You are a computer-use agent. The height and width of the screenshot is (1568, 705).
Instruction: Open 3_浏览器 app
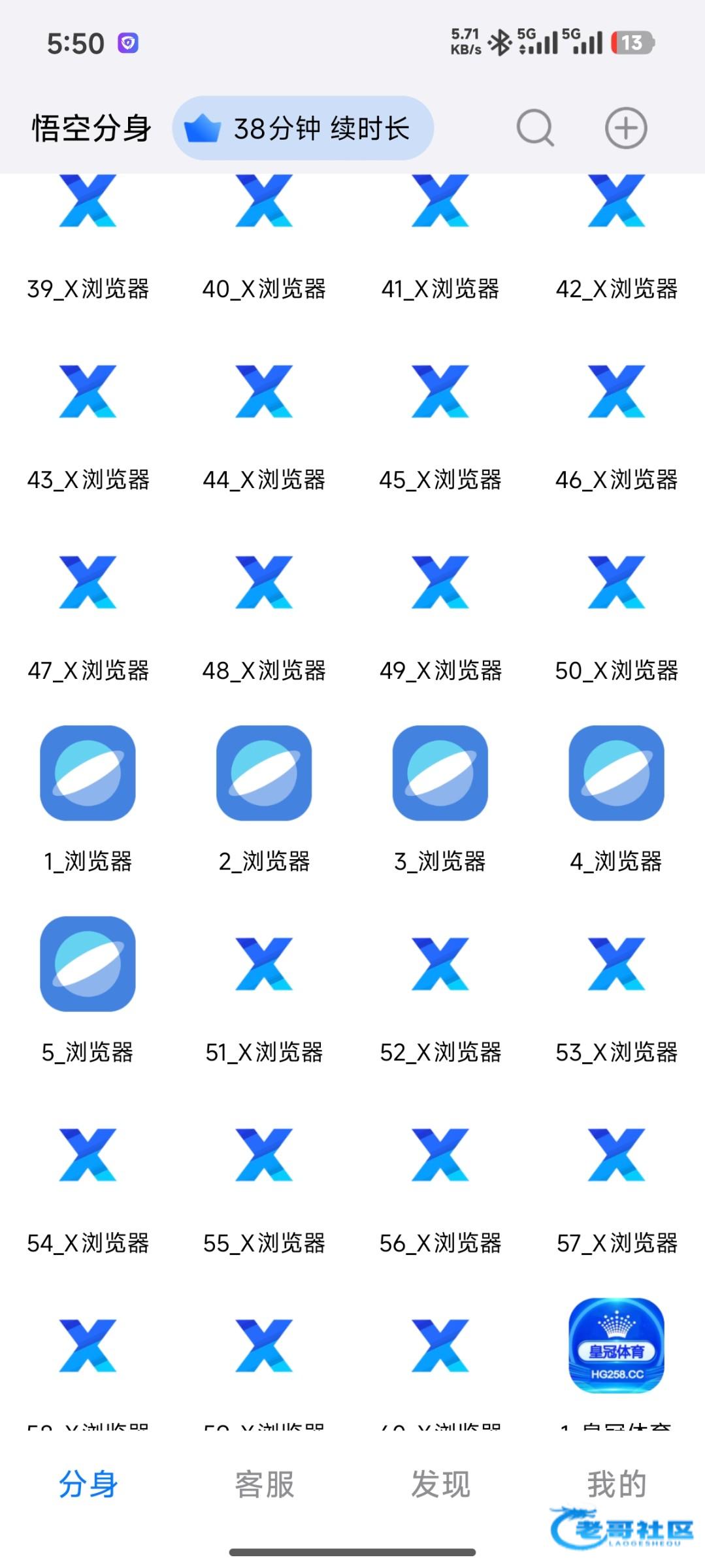(x=440, y=773)
